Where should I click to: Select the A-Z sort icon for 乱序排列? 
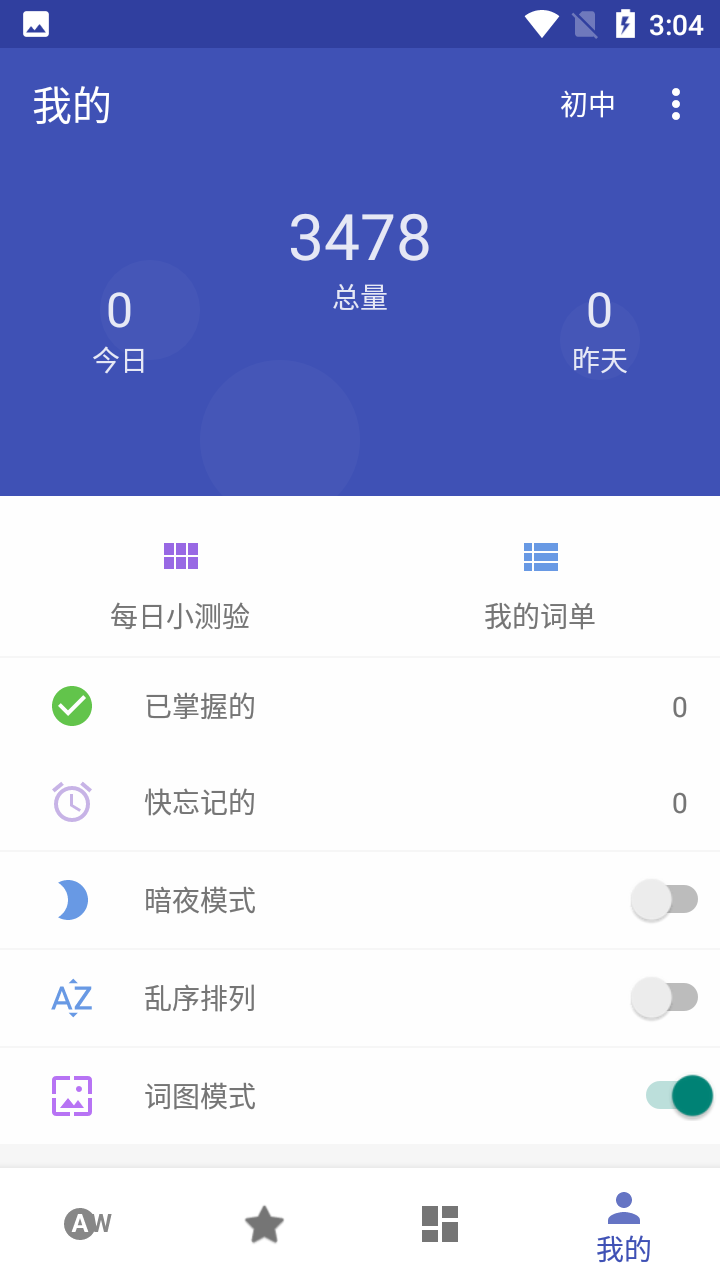(71, 997)
